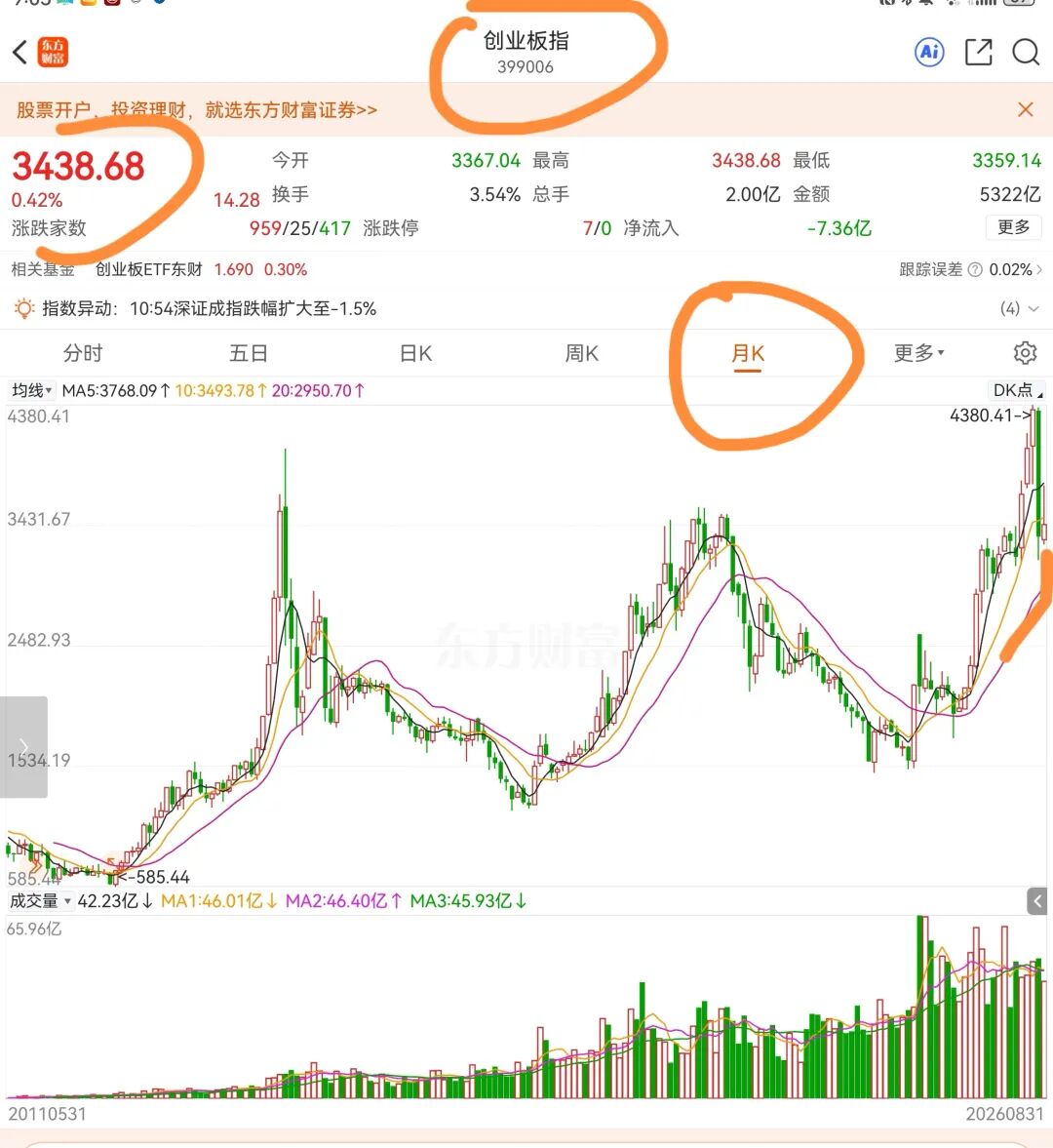Switch to the 五日 chart tab
This screenshot has height=1148, width=1053.
coord(249,354)
